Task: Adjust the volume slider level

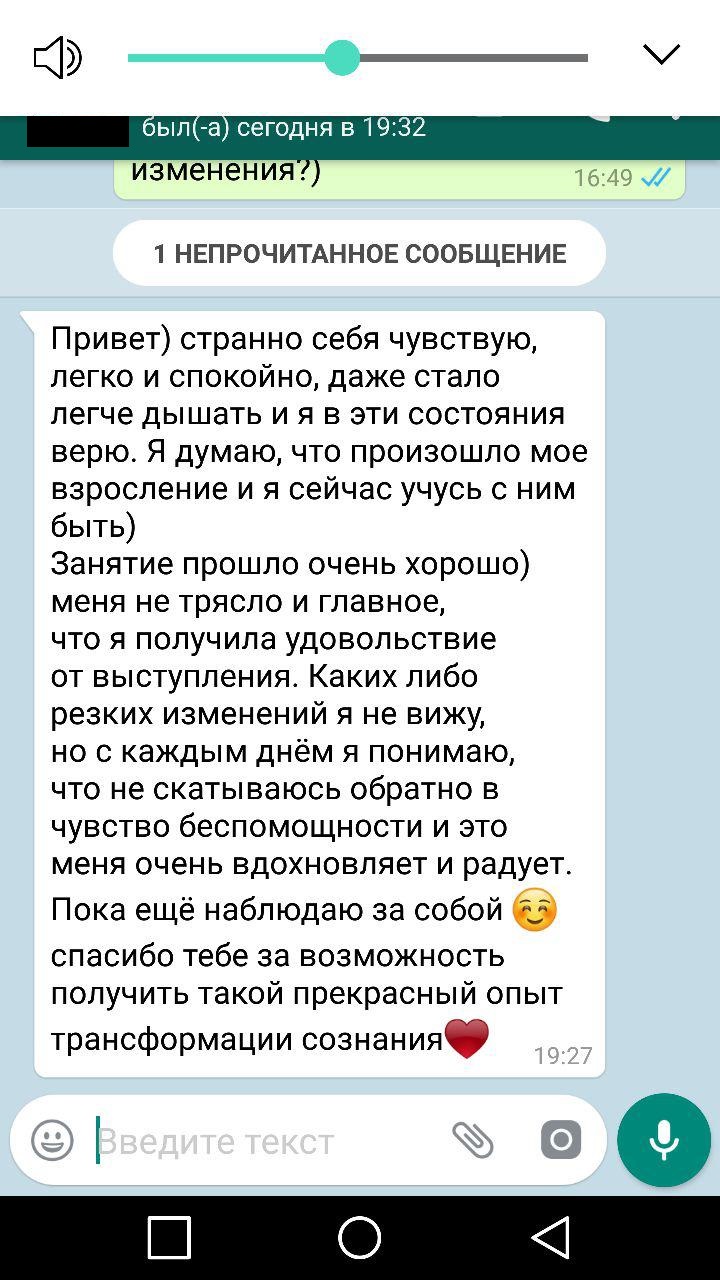Action: tap(342, 58)
